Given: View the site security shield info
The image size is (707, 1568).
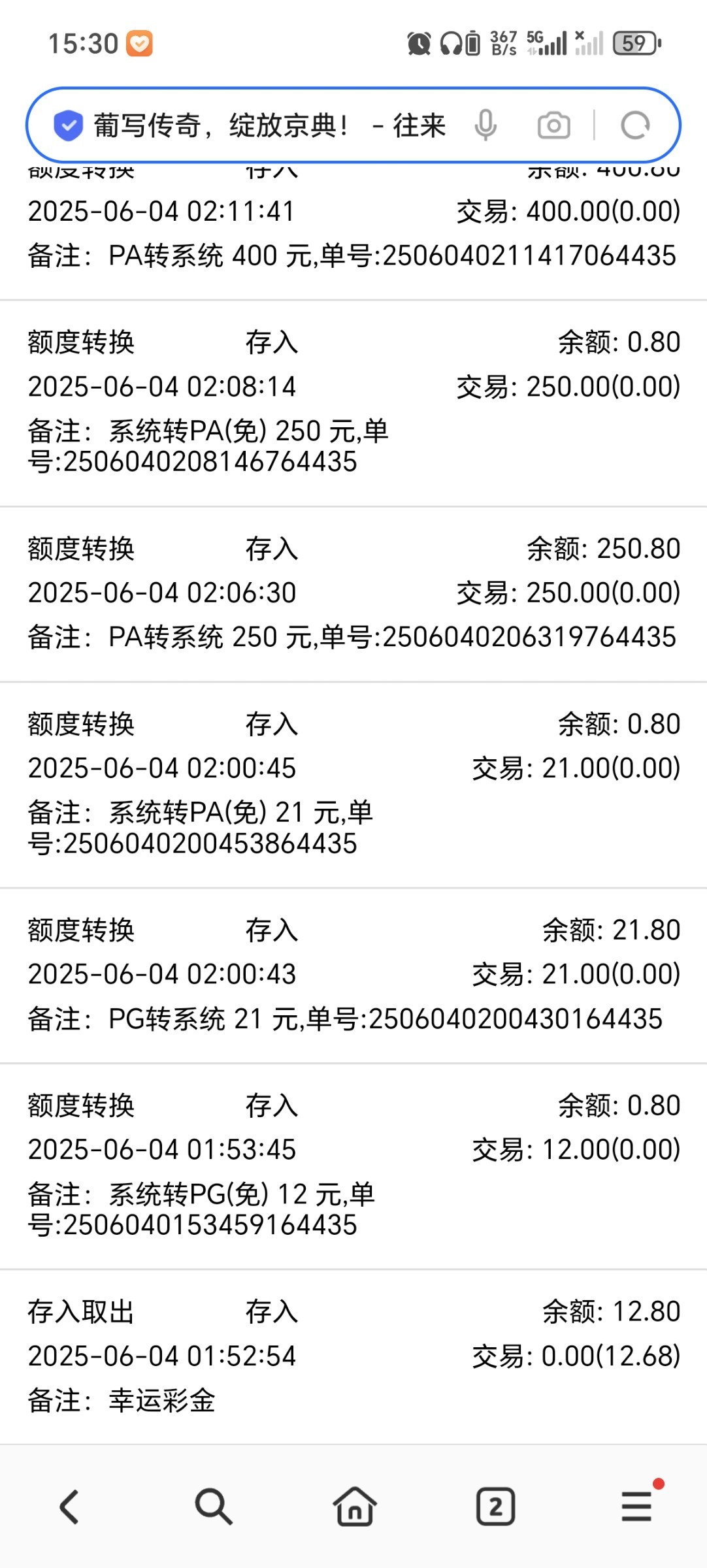Looking at the screenshot, I should point(68,125).
